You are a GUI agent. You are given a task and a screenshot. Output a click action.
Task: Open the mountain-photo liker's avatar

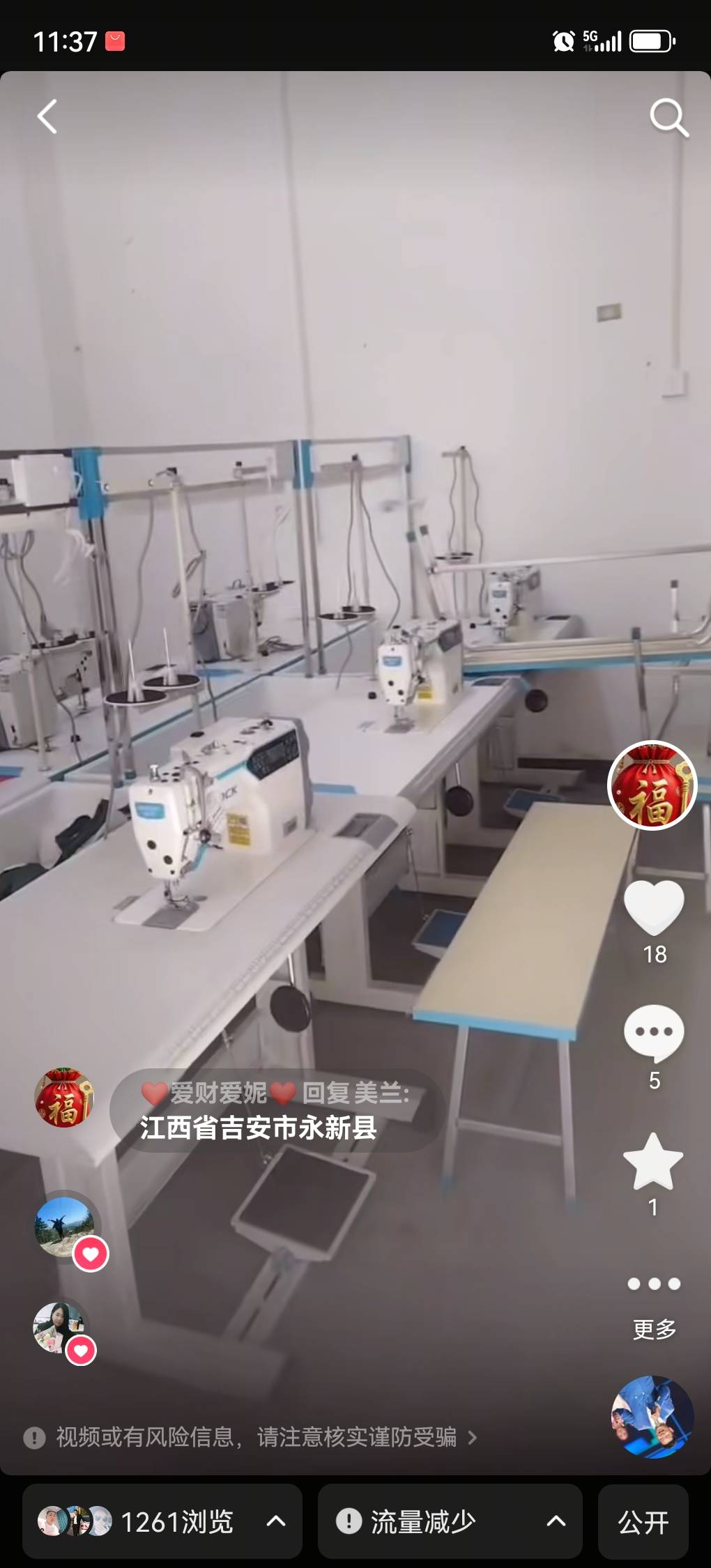tap(65, 1227)
